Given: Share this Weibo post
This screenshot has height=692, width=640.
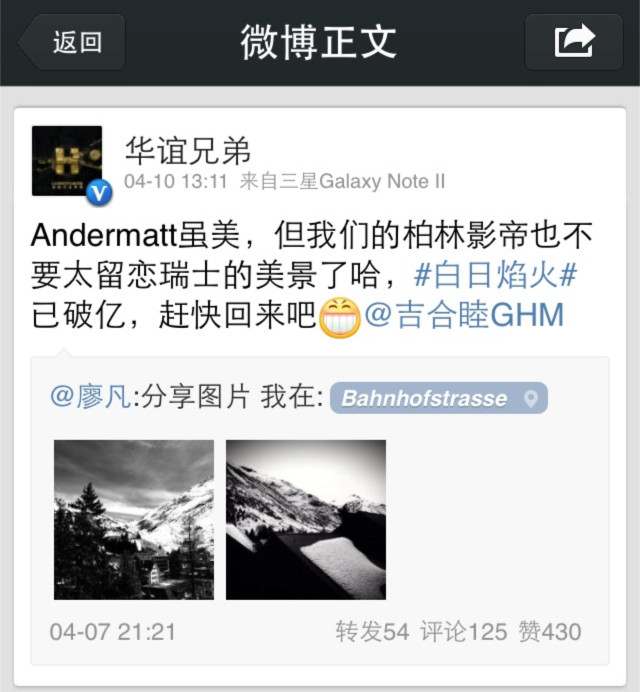Looking at the screenshot, I should tap(575, 42).
